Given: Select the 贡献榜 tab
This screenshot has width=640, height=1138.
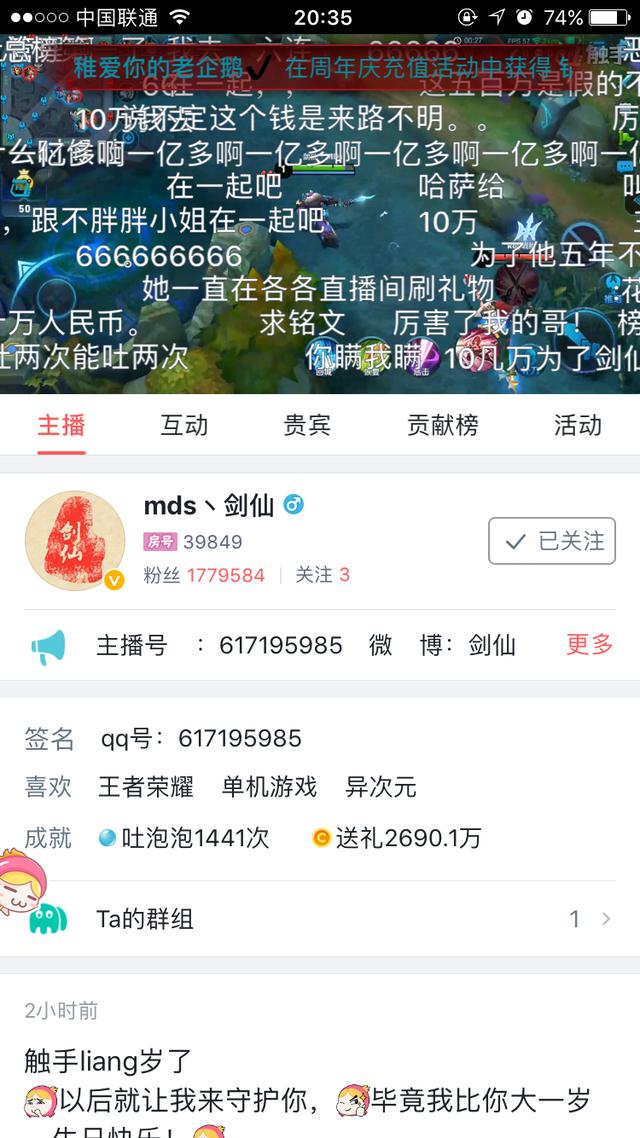Looking at the screenshot, I should click(x=442, y=426).
